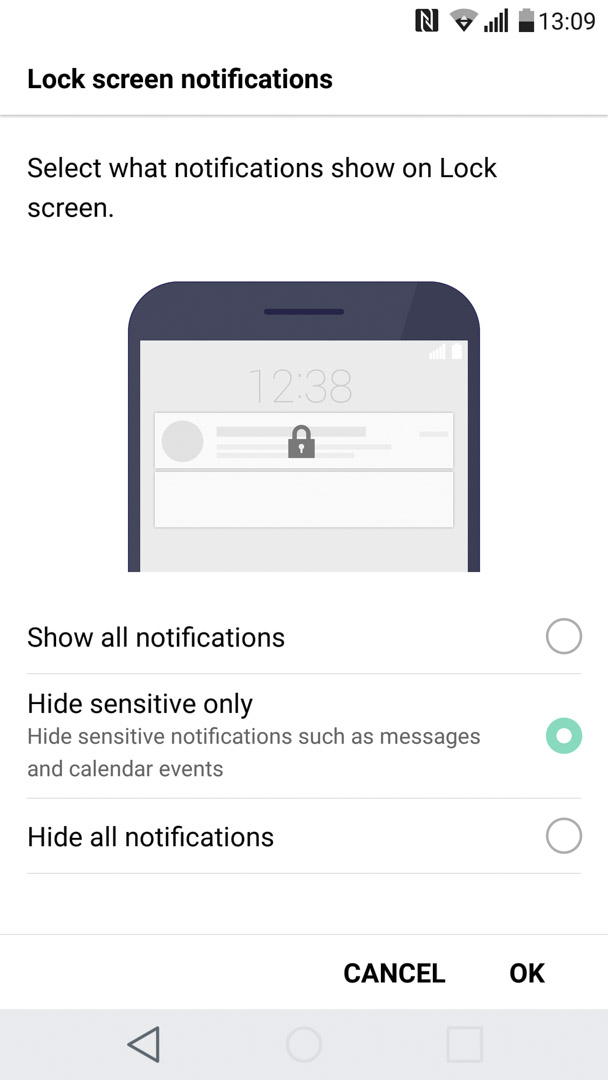Viewport: 608px width, 1080px height.
Task: Select Hide all notifications option
Action: pyautogui.click(x=304, y=837)
